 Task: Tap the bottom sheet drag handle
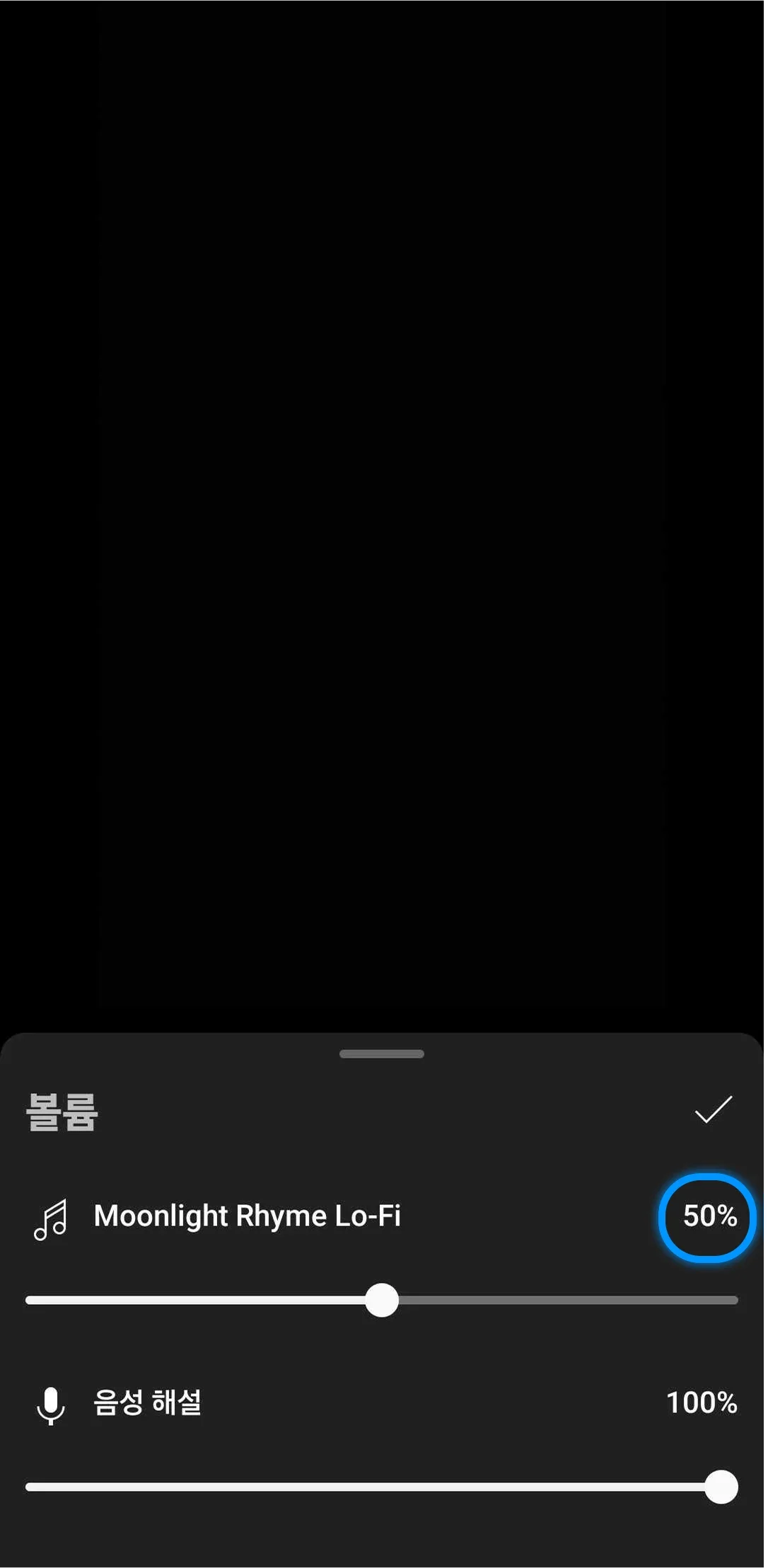click(382, 1054)
